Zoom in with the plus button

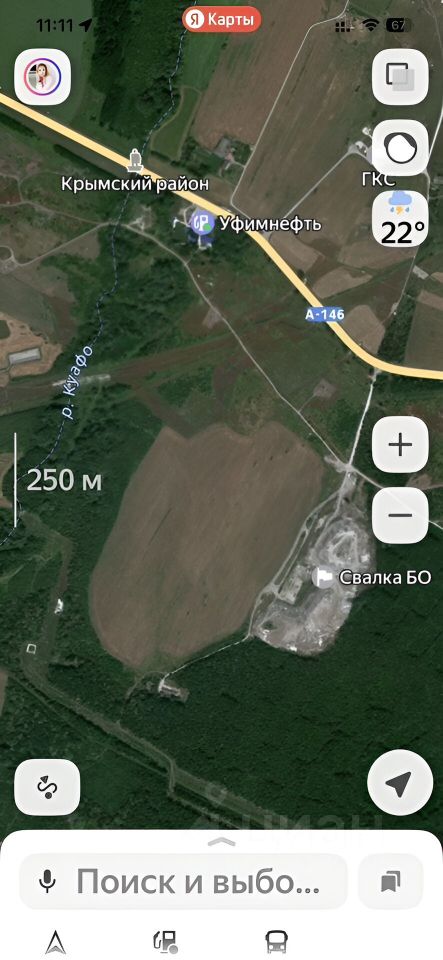(x=400, y=444)
